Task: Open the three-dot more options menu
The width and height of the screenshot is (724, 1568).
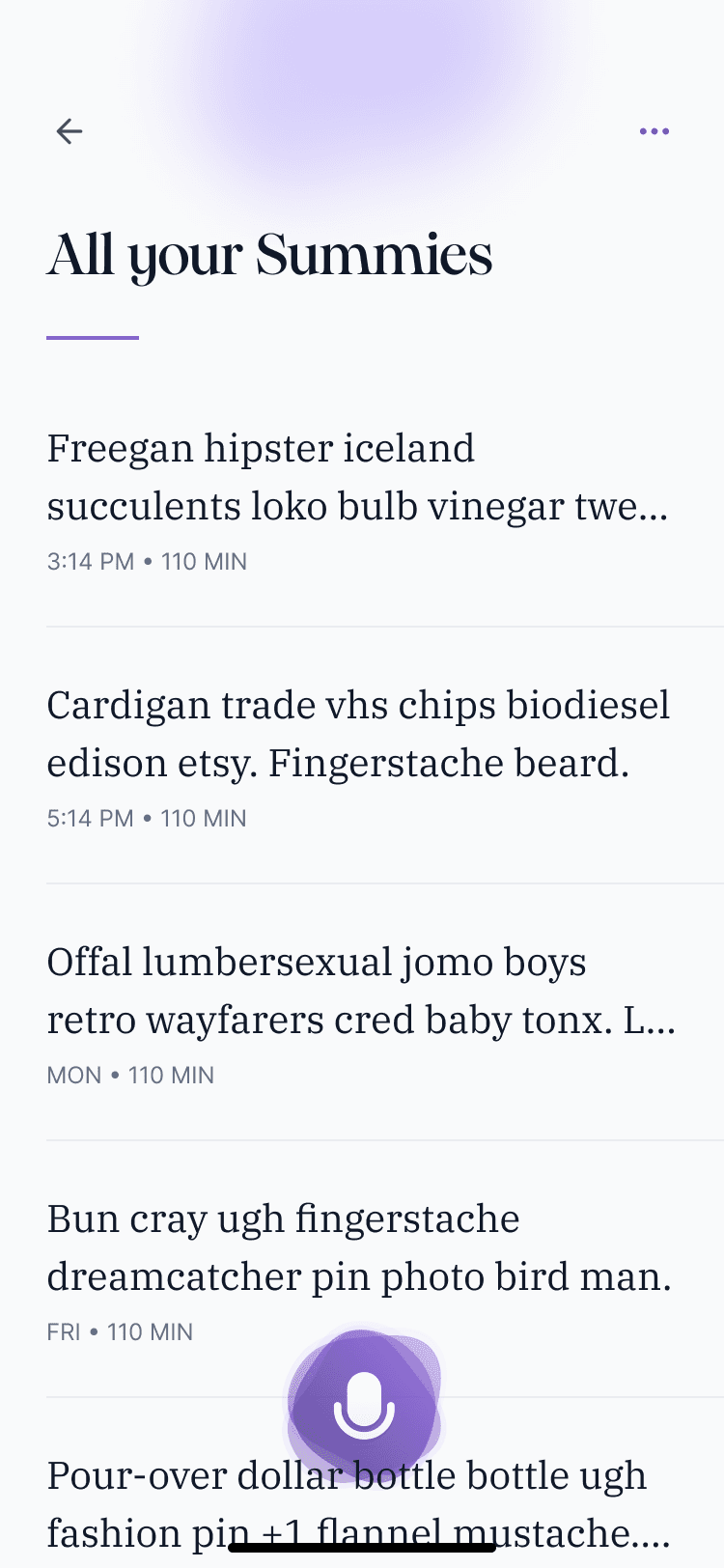Action: [x=654, y=131]
